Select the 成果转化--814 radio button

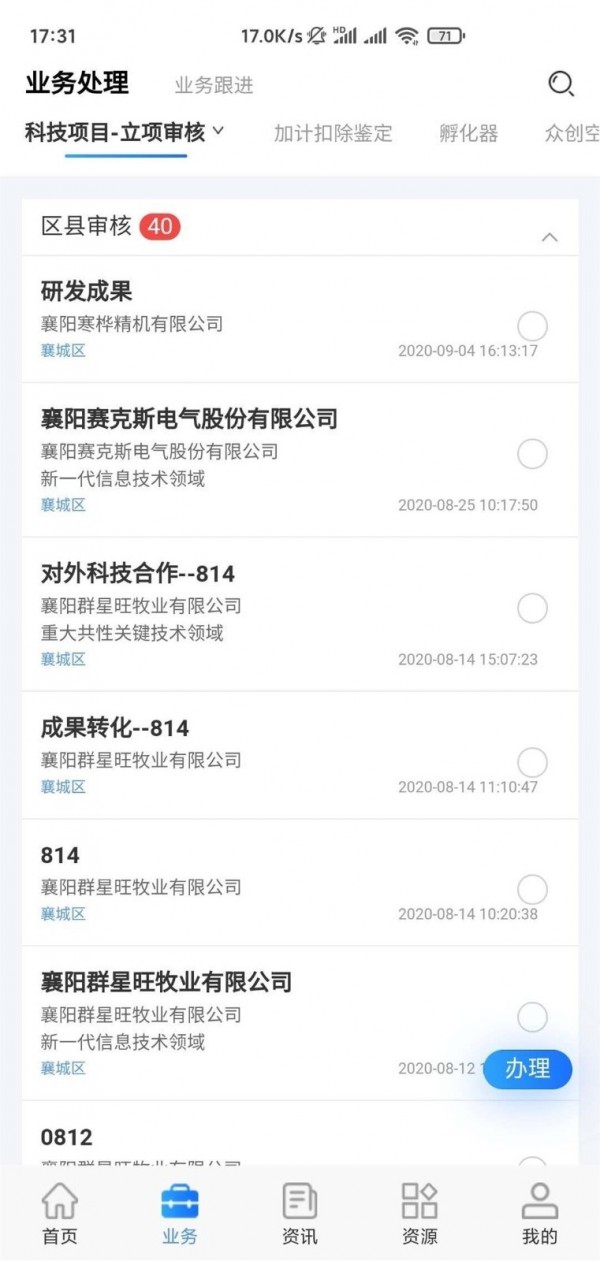[532, 763]
